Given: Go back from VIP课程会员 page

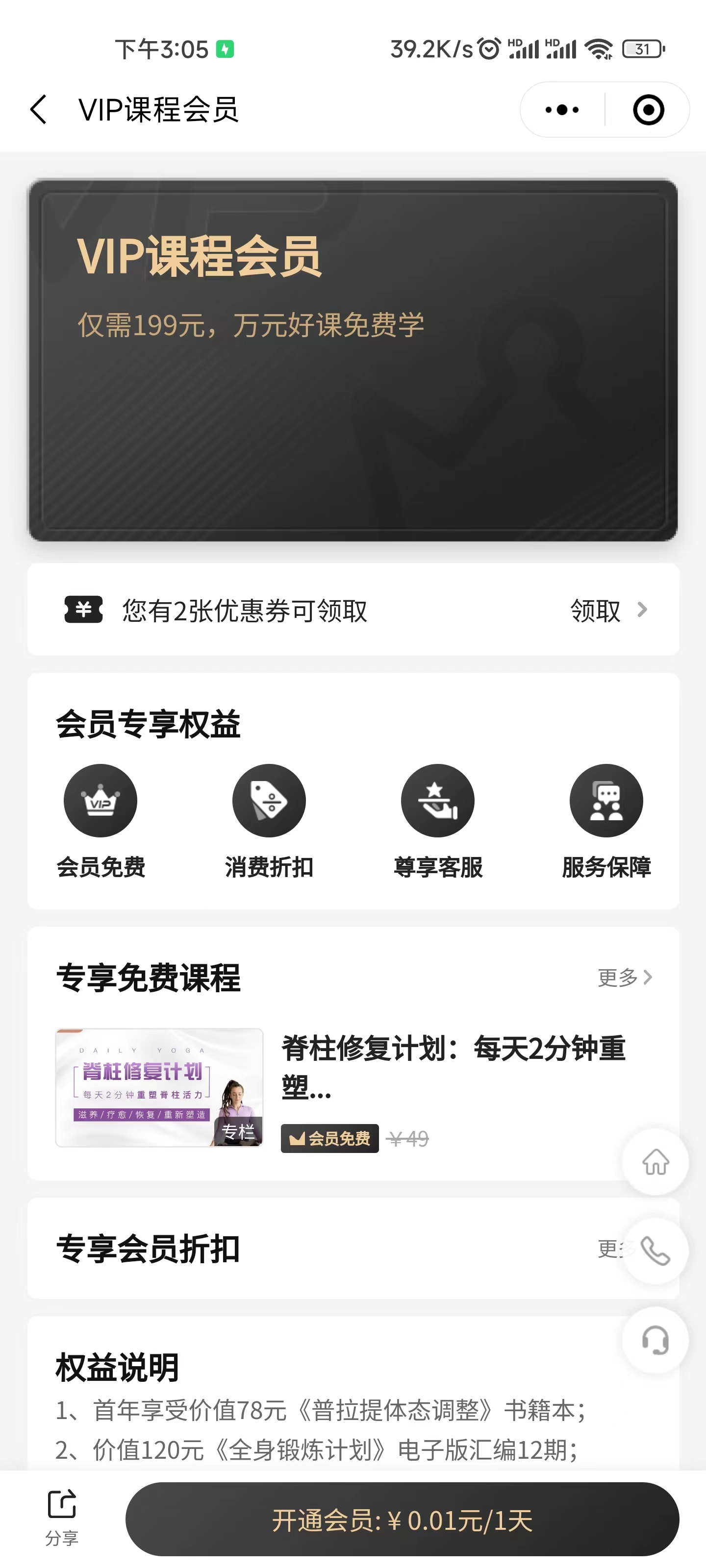Looking at the screenshot, I should [38, 110].
